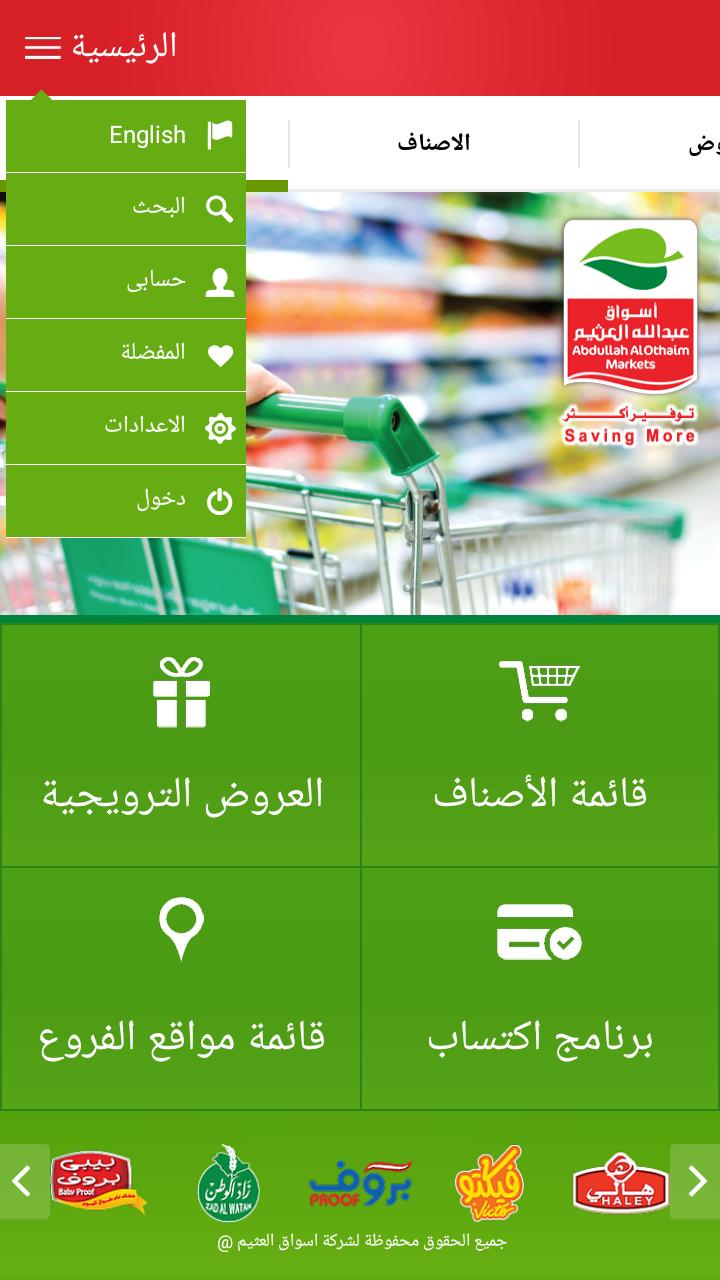Viewport: 720px width, 1280px height.
Task: Switch to the الاصناف tab
Action: tap(433, 143)
